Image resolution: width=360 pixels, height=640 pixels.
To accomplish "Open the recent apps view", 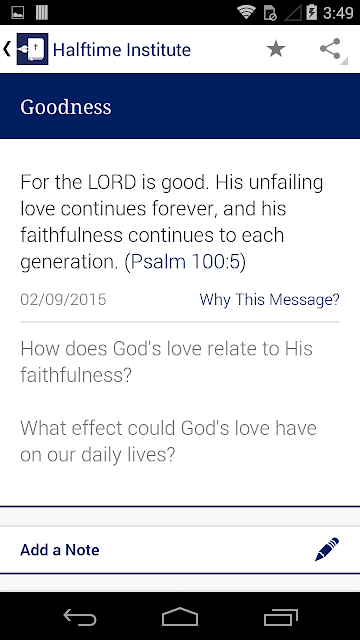I will (x=280, y=617).
